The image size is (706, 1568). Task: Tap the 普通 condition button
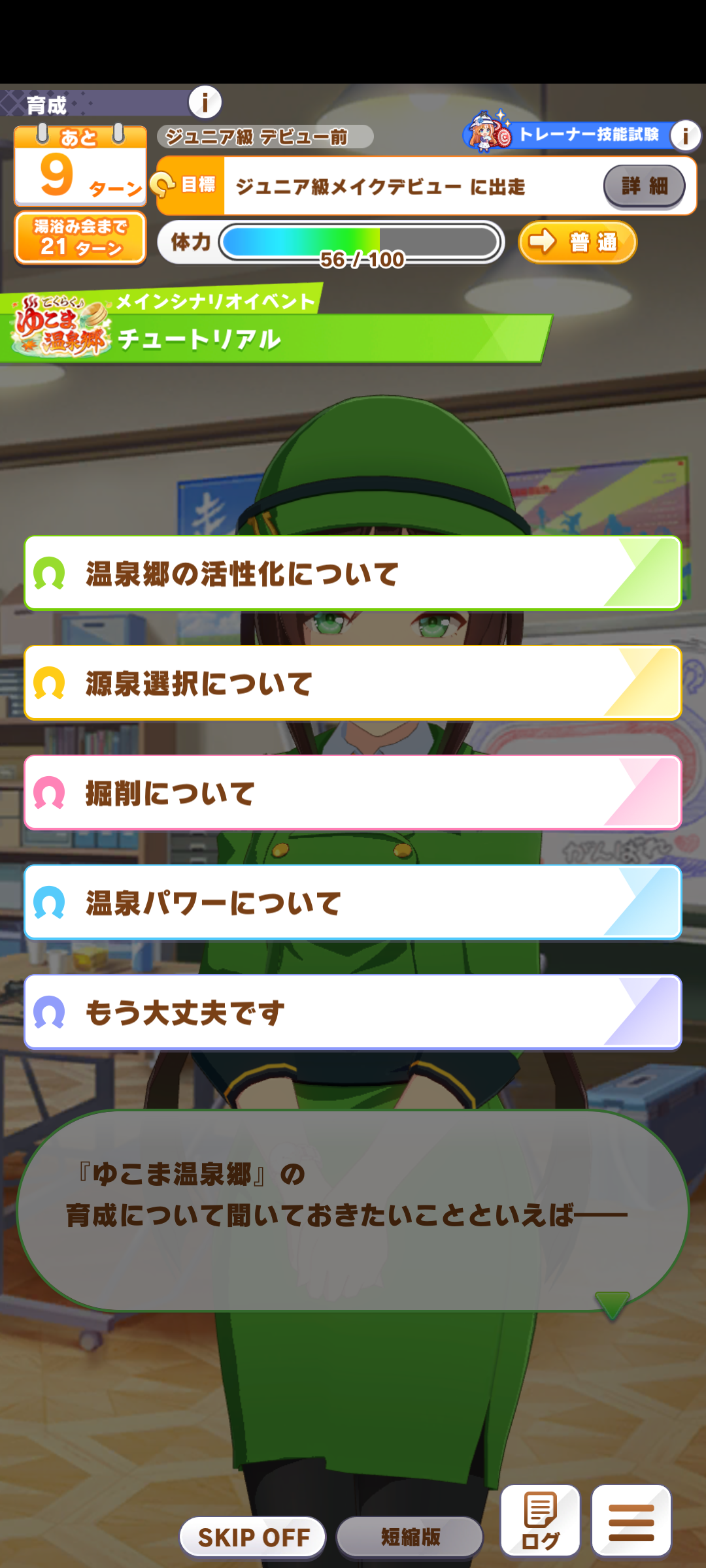pos(577,242)
